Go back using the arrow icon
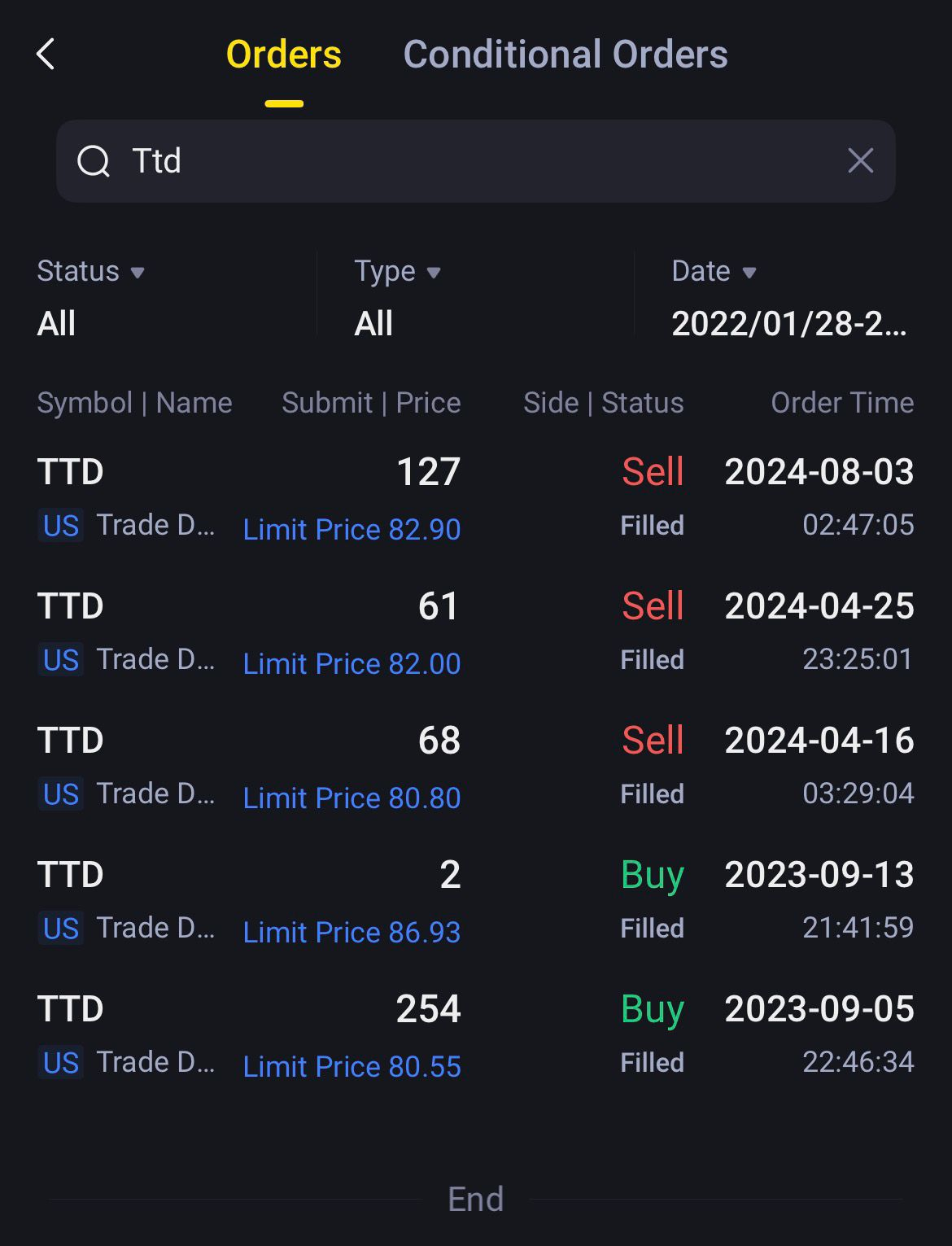 (x=46, y=55)
